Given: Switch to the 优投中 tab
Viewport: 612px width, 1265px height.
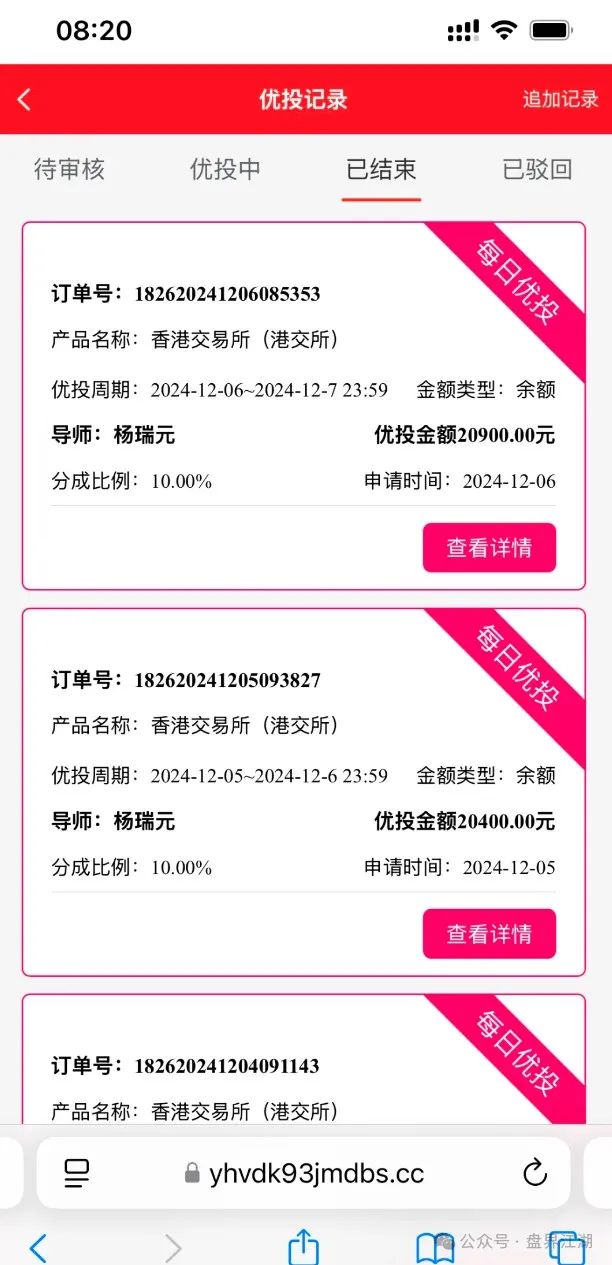Looking at the screenshot, I should pos(225,169).
